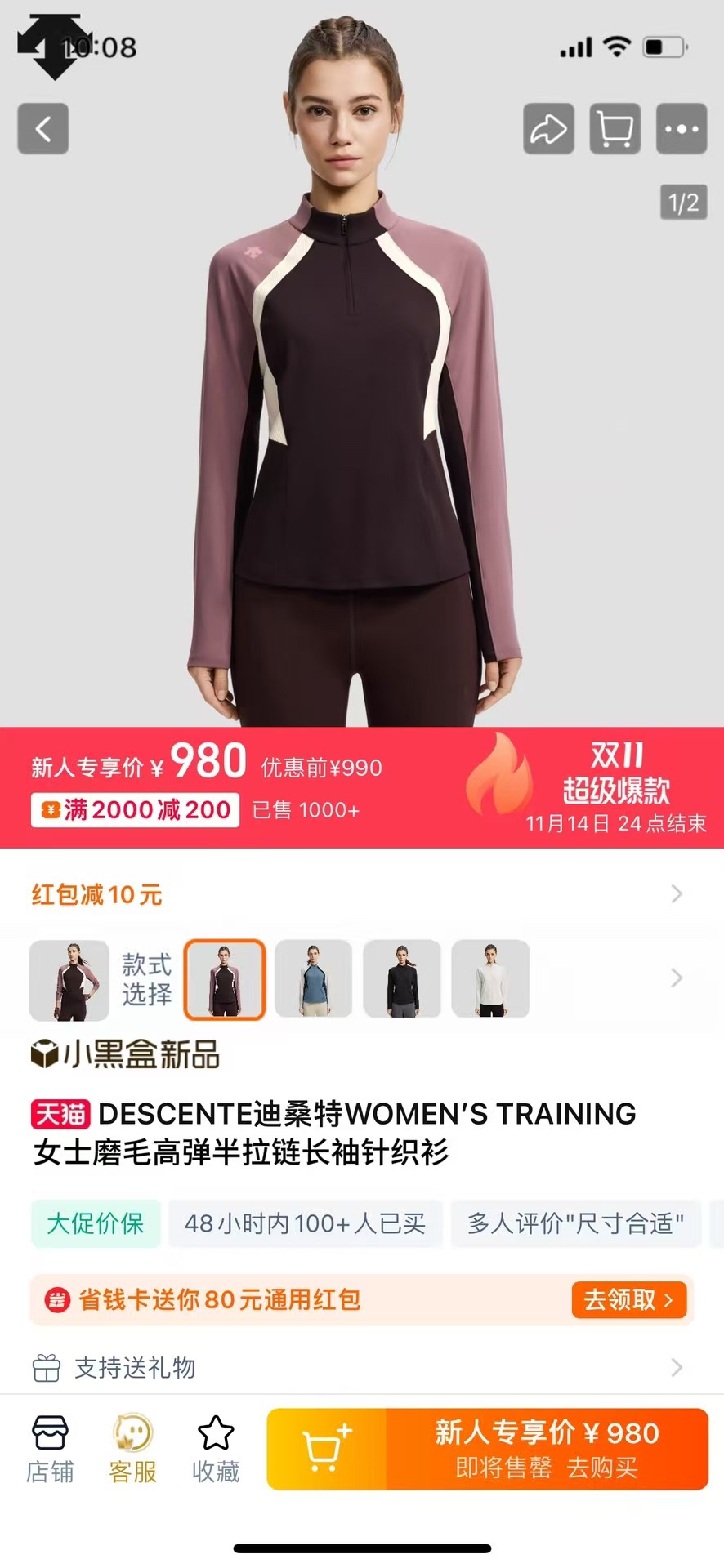The height and width of the screenshot is (1568, 724).
Task: Share this product
Action: pyautogui.click(x=548, y=129)
